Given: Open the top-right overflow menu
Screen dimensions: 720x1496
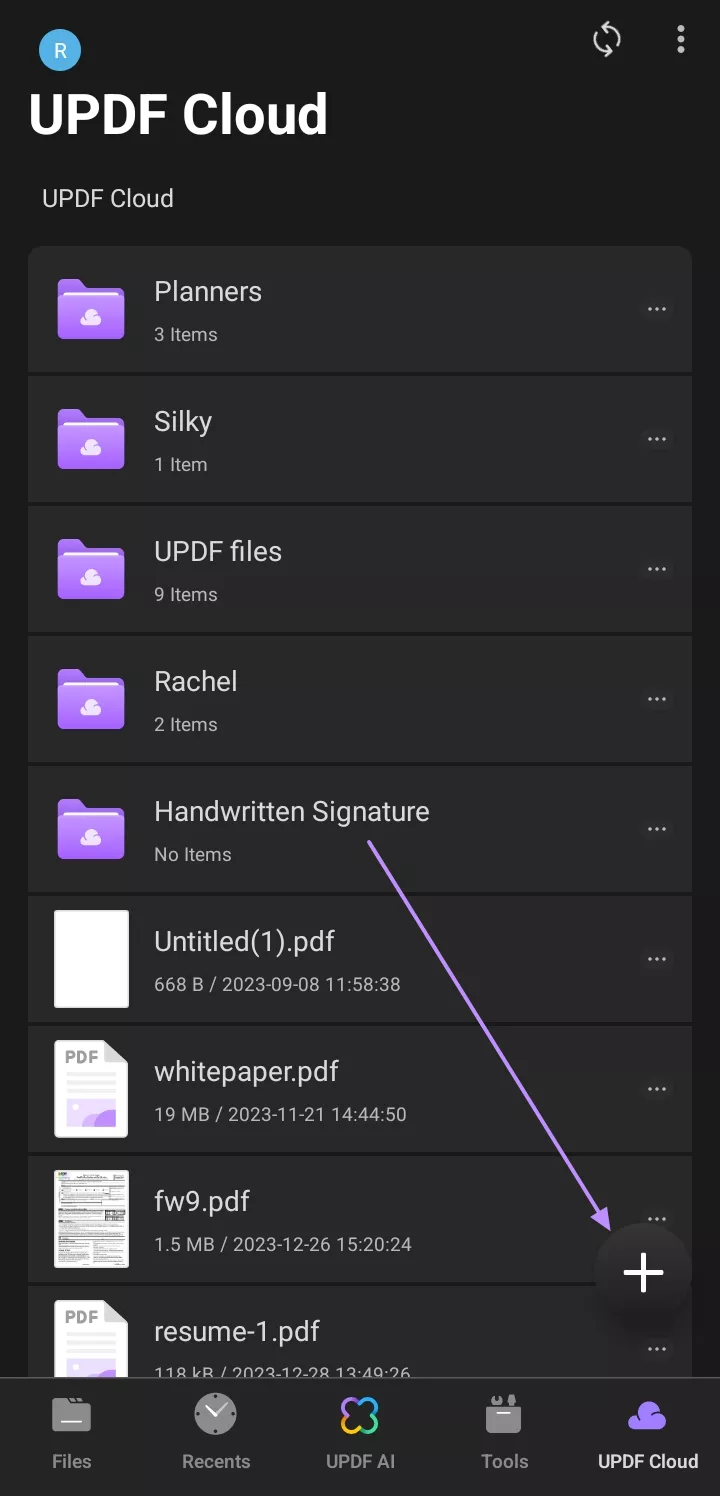Looking at the screenshot, I should pyautogui.click(x=681, y=40).
